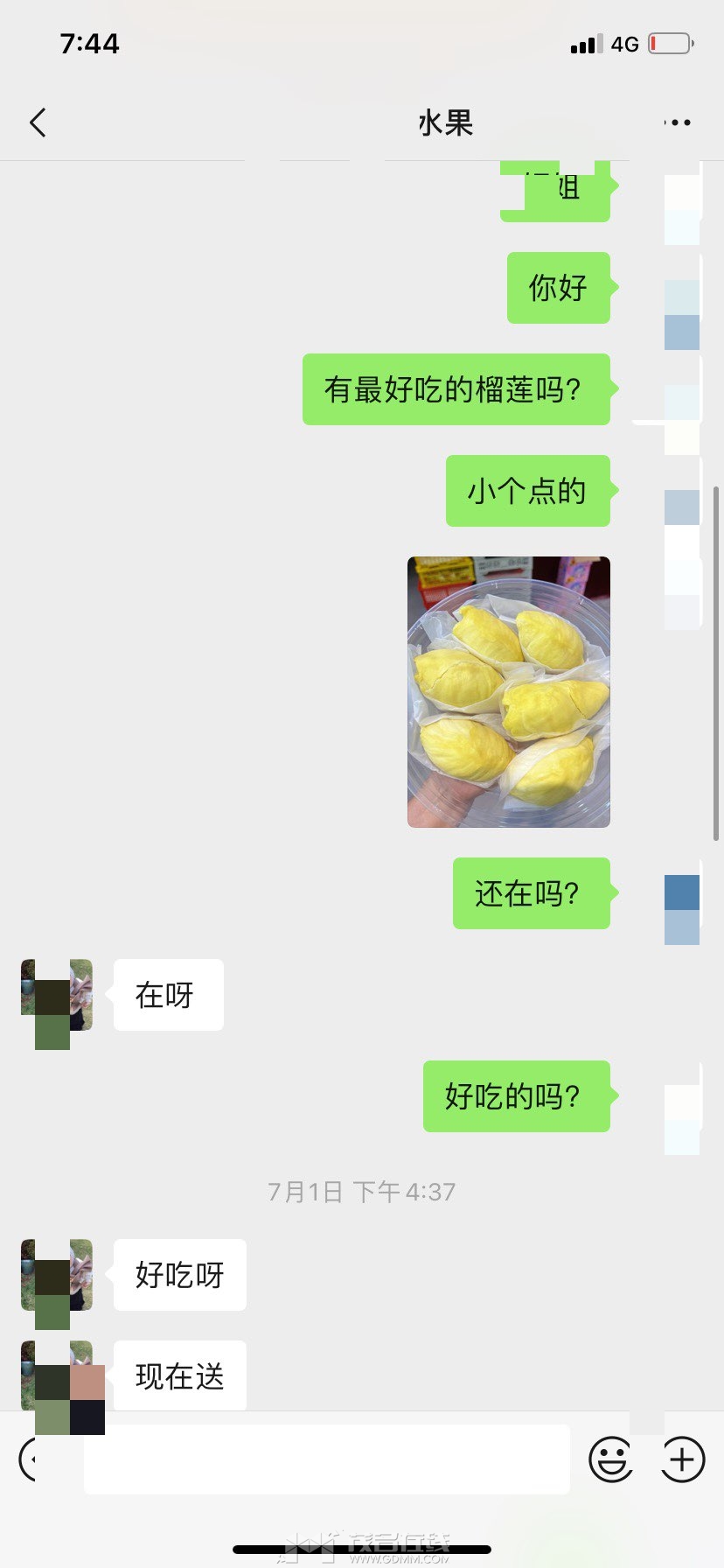Viewport: 724px width, 1568px height.
Task: Open the durian photo message
Action: [x=509, y=692]
